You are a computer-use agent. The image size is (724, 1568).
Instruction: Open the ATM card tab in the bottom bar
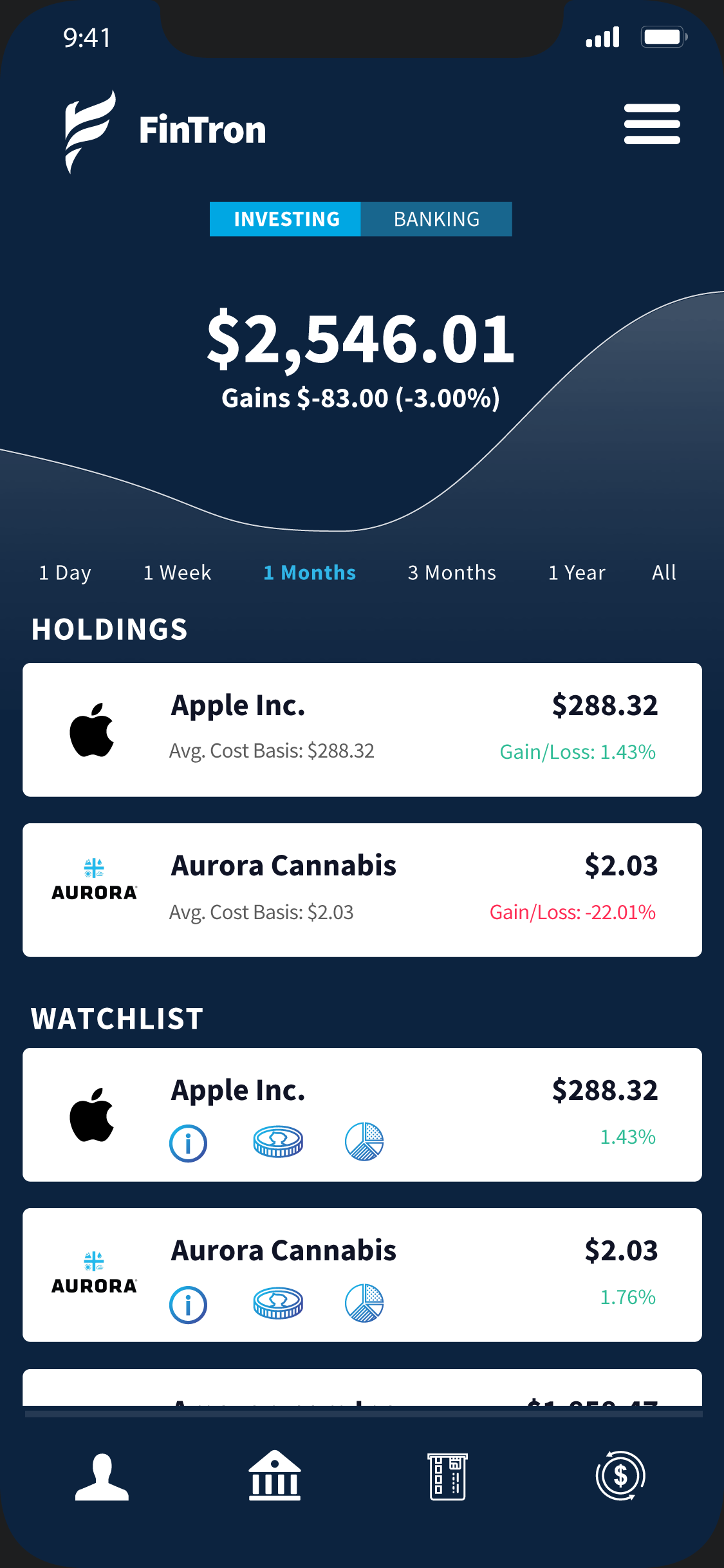(x=448, y=1477)
